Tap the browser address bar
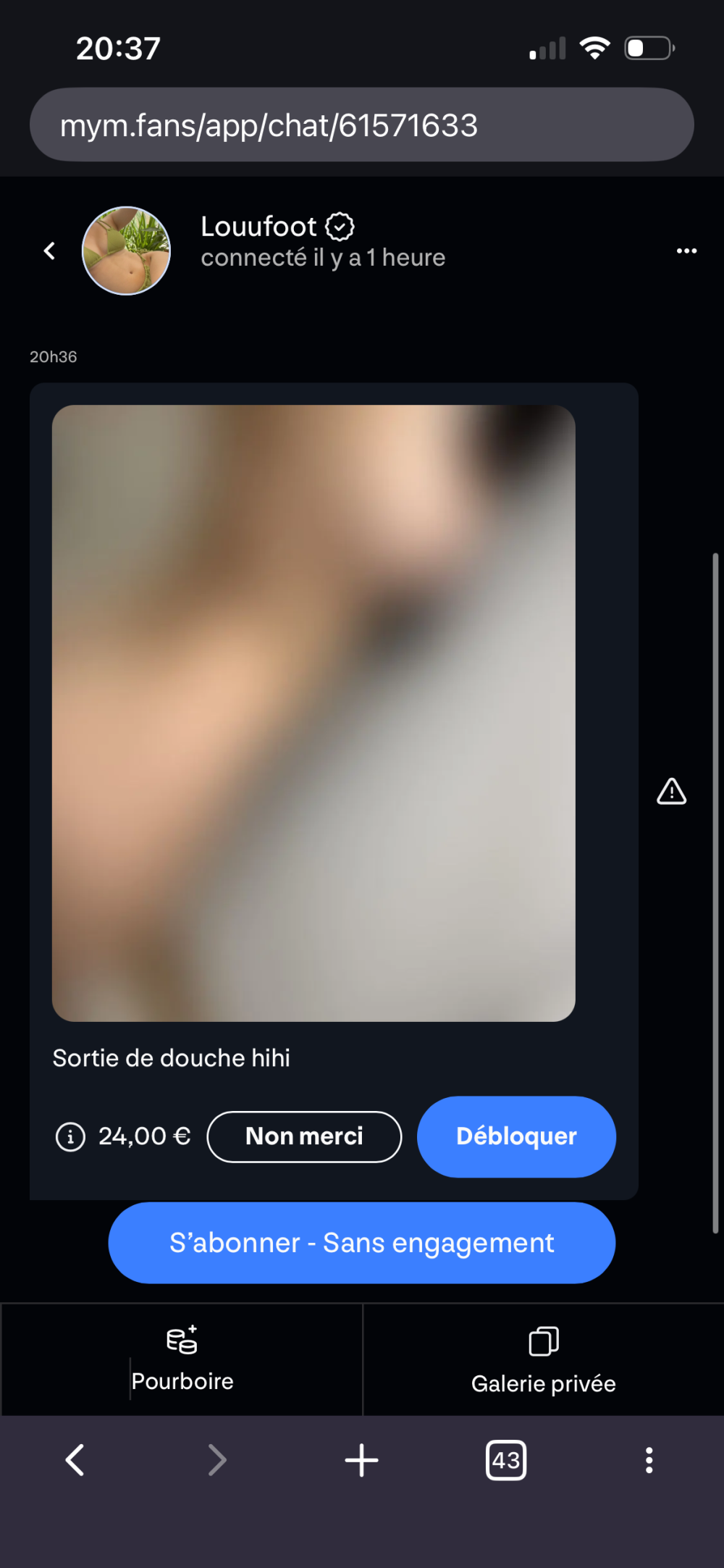 361,125
